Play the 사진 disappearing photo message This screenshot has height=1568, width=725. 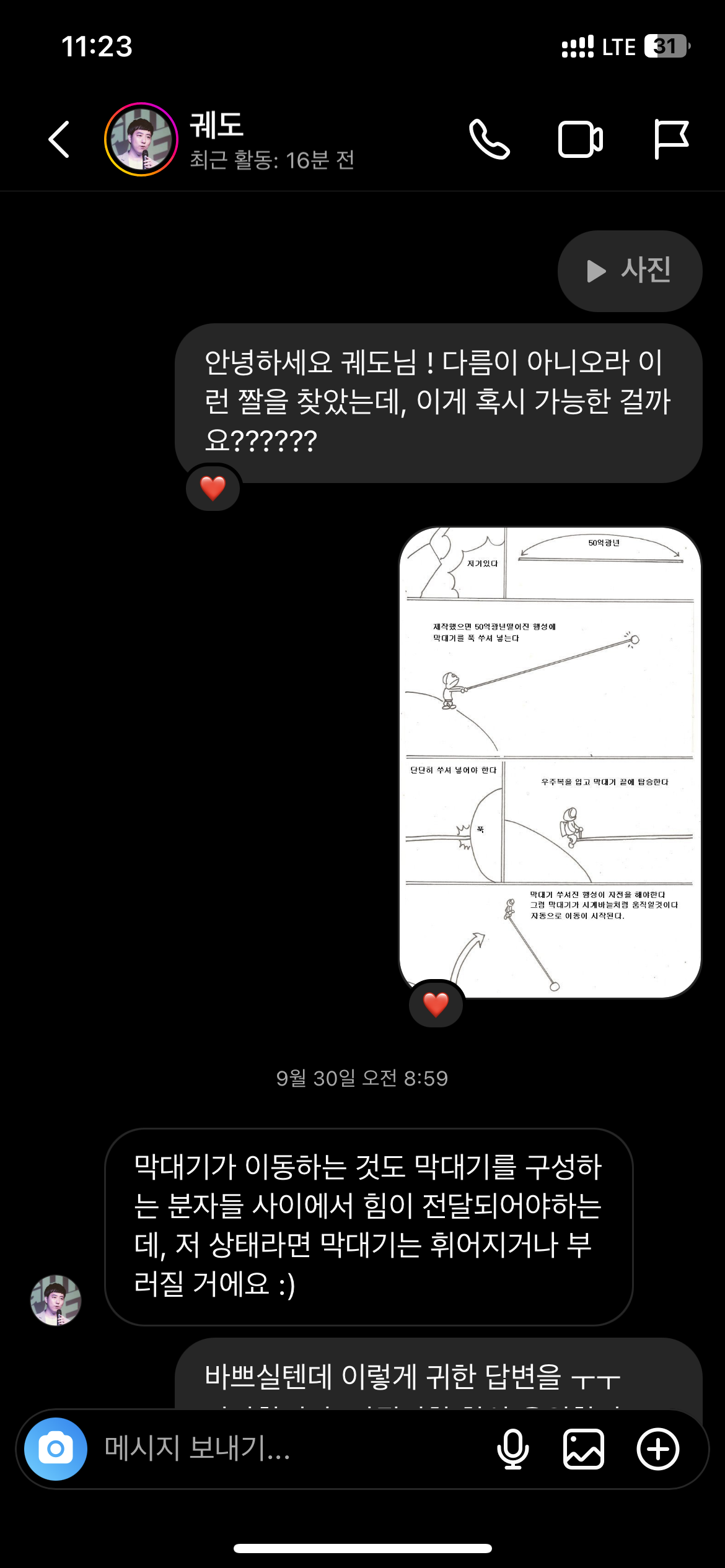(x=630, y=271)
